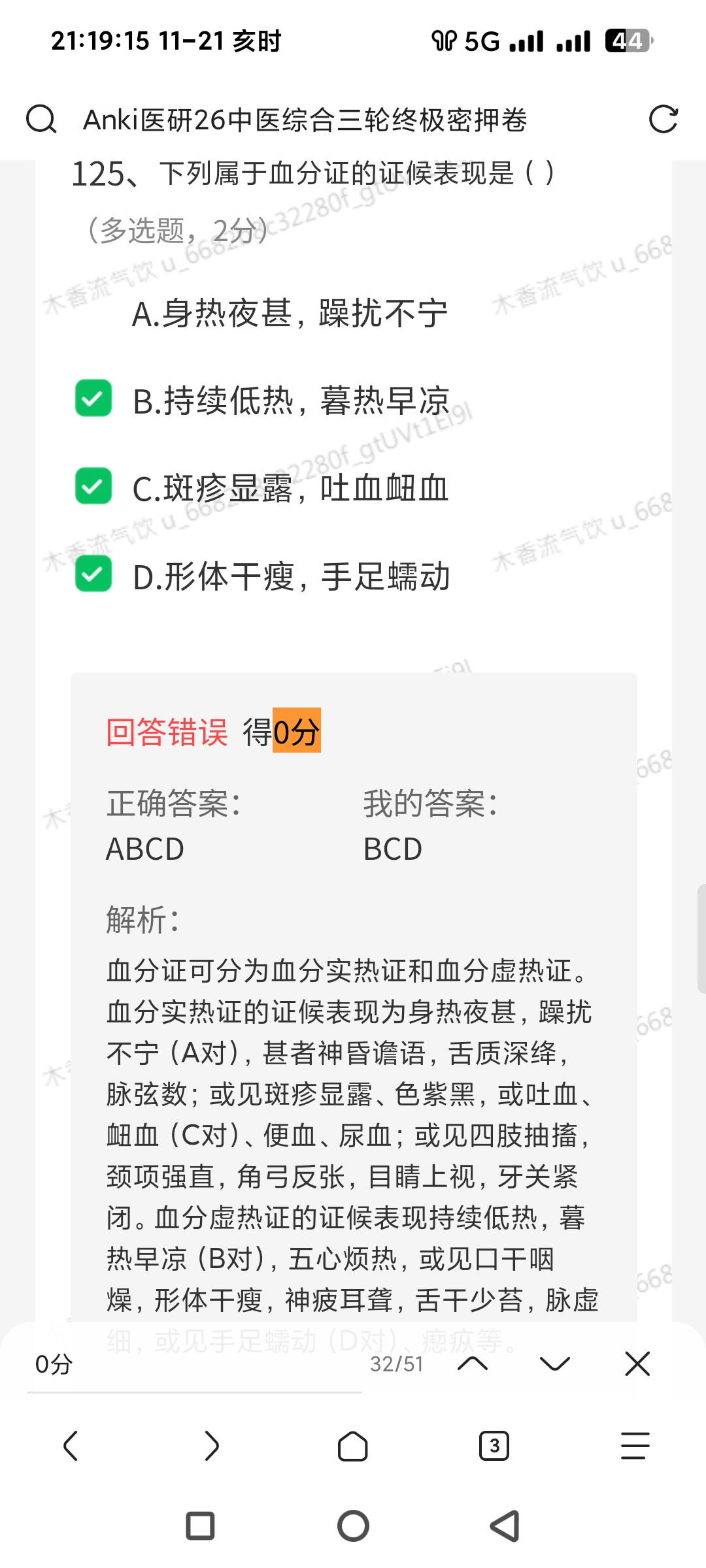Go forward in browser history
Viewport: 706px width, 1568px height.
212,1445
